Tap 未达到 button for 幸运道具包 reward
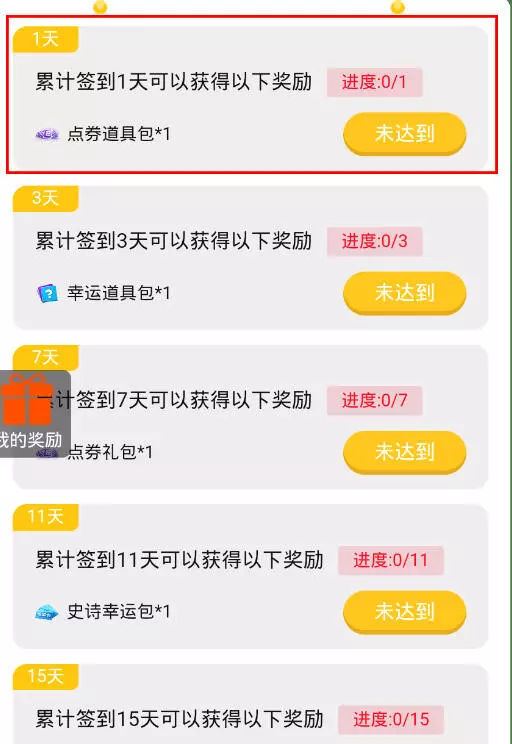Screen dimensions: 512x744 click(x=404, y=293)
